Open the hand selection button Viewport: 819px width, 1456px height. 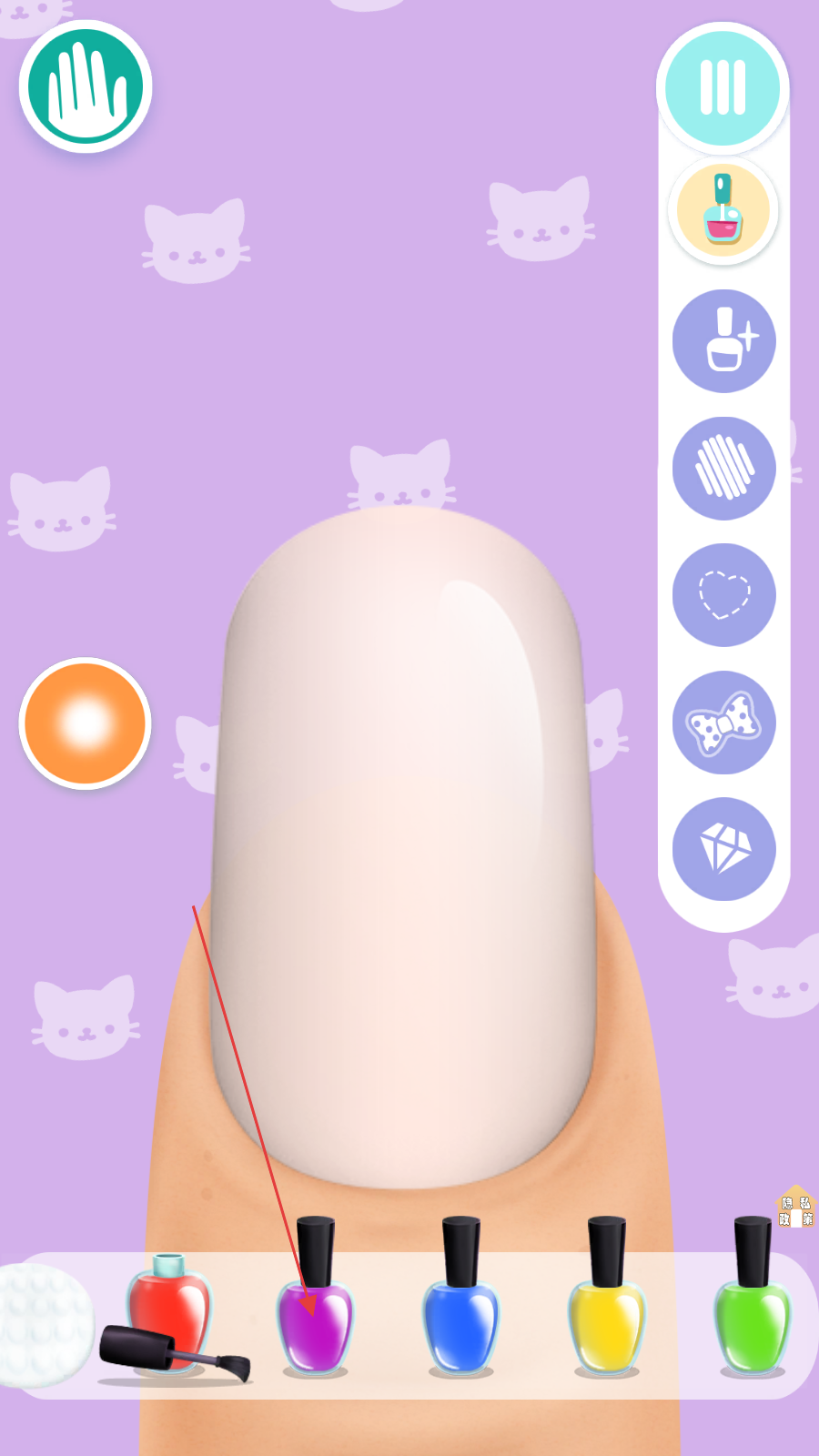coord(86,86)
